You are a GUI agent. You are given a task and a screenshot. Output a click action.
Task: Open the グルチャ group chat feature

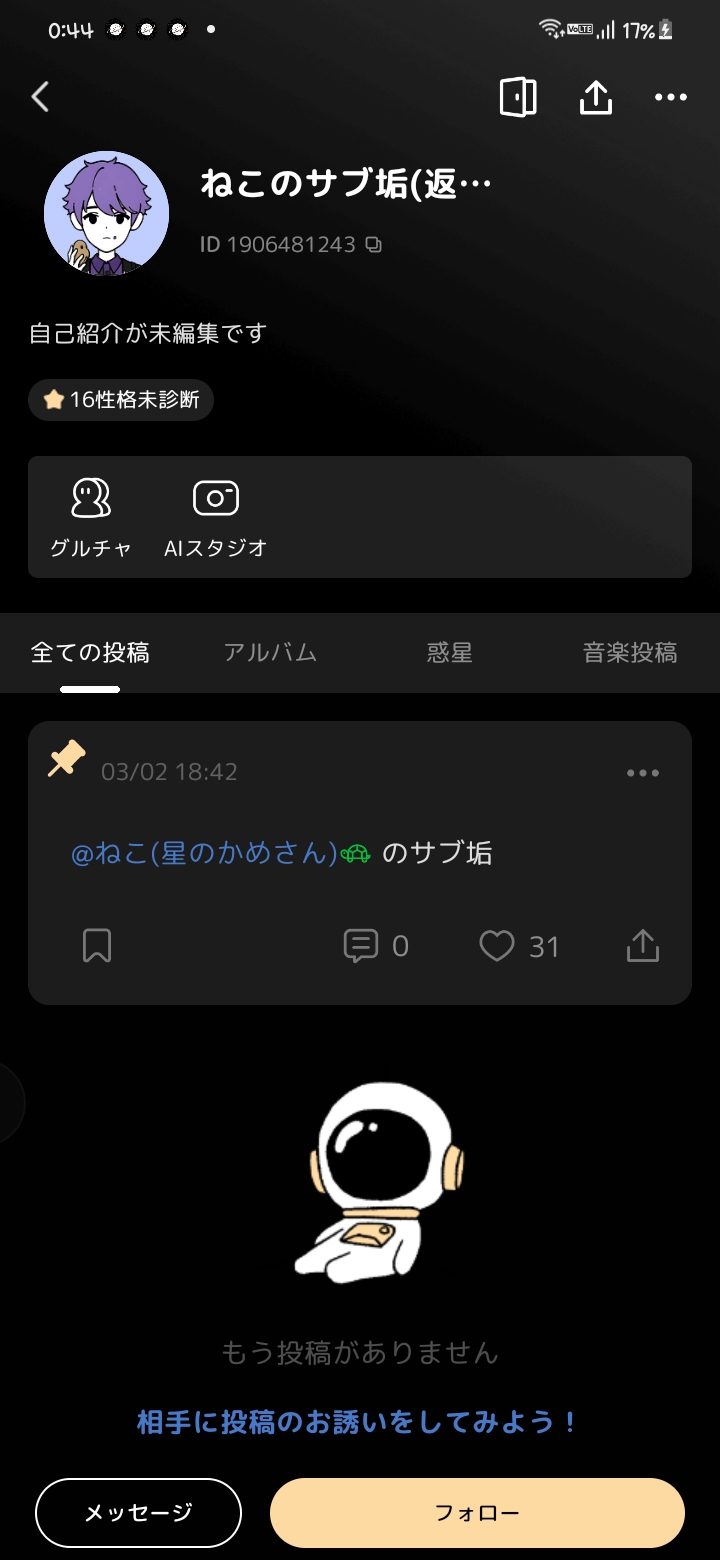pos(90,515)
